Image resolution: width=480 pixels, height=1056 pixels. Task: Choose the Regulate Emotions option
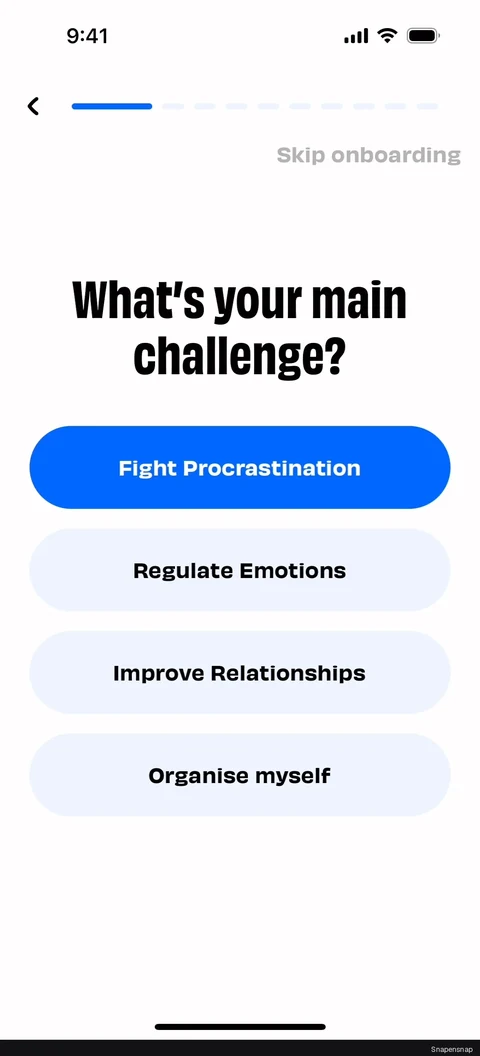point(240,570)
